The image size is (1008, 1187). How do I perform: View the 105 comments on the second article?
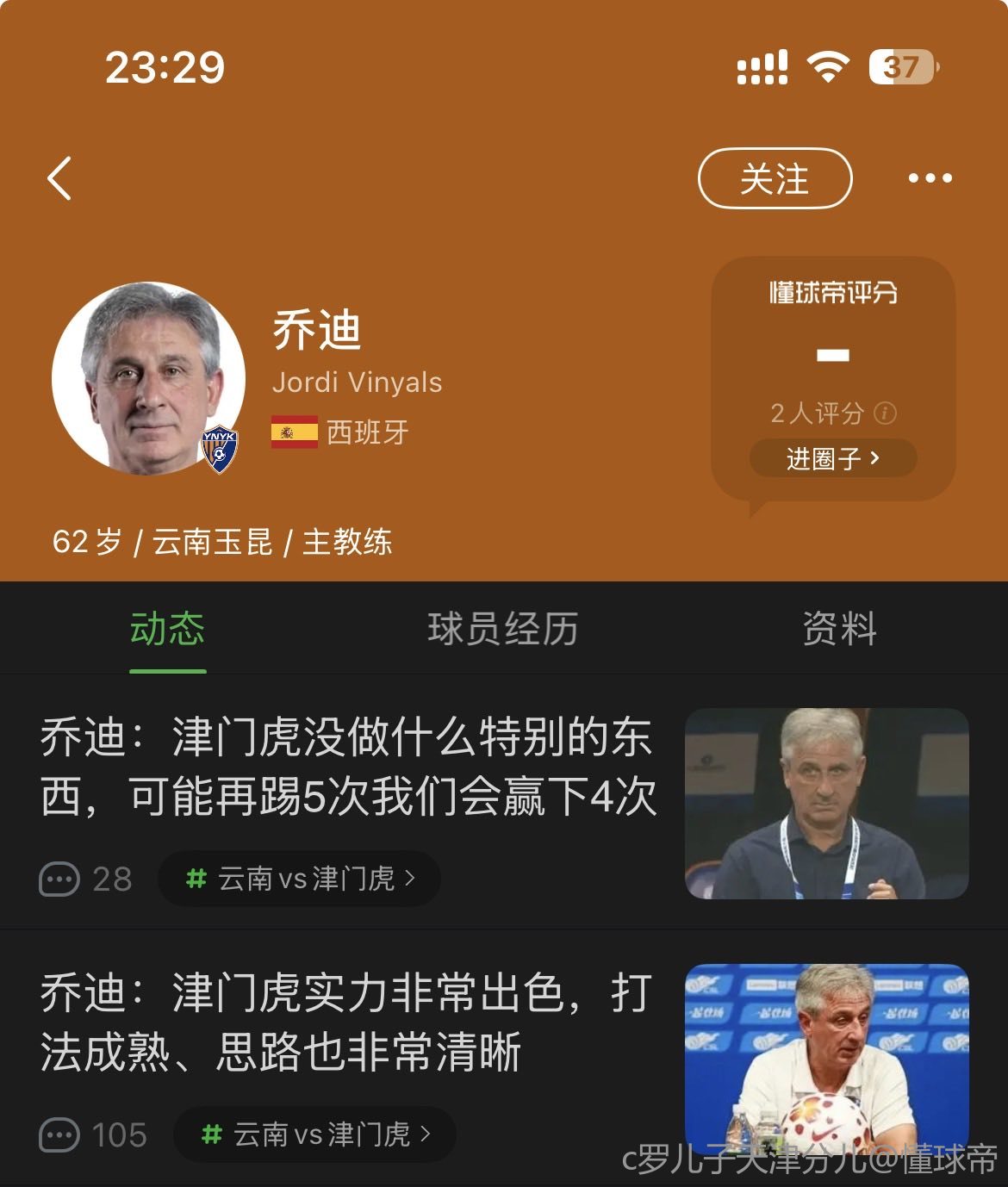pyautogui.click(x=93, y=1134)
